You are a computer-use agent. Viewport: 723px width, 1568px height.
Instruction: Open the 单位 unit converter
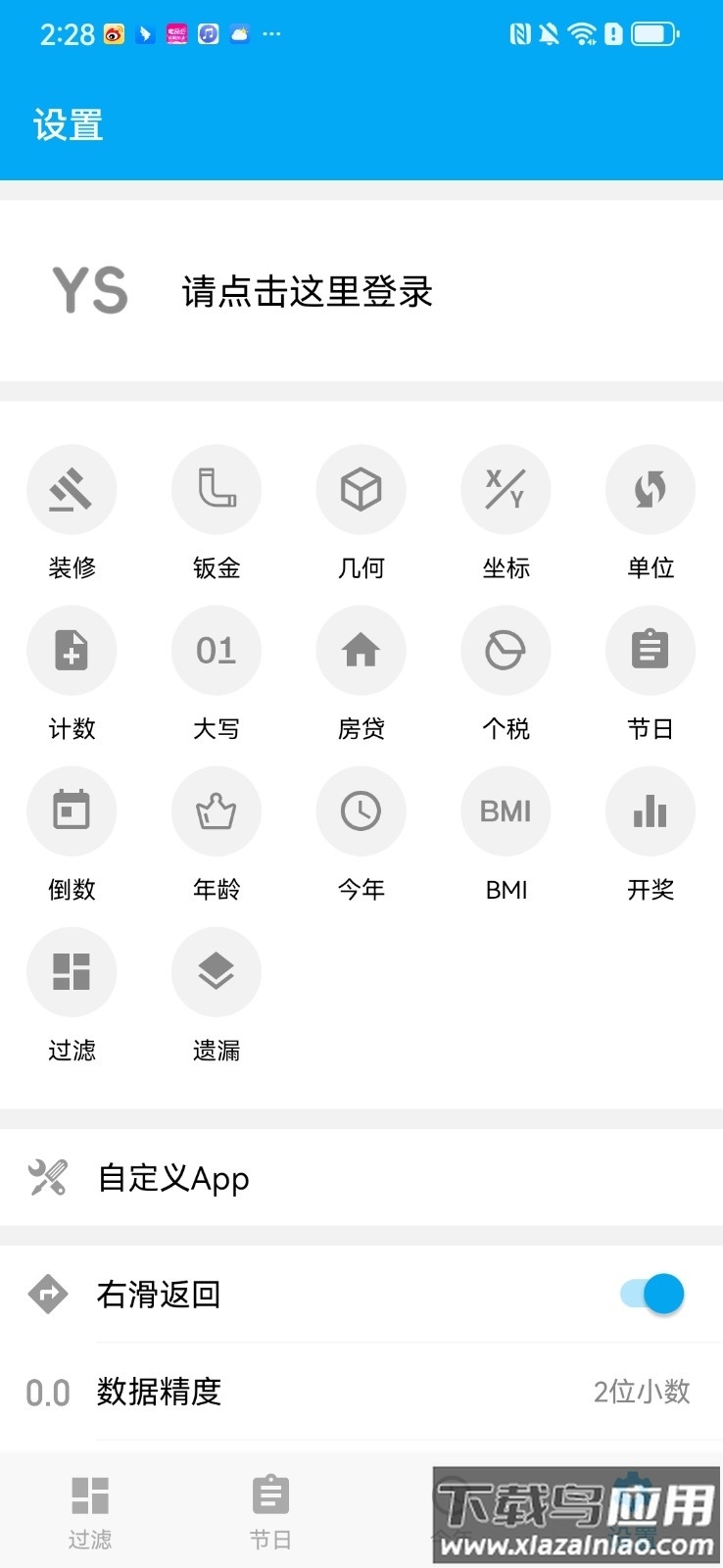click(651, 490)
